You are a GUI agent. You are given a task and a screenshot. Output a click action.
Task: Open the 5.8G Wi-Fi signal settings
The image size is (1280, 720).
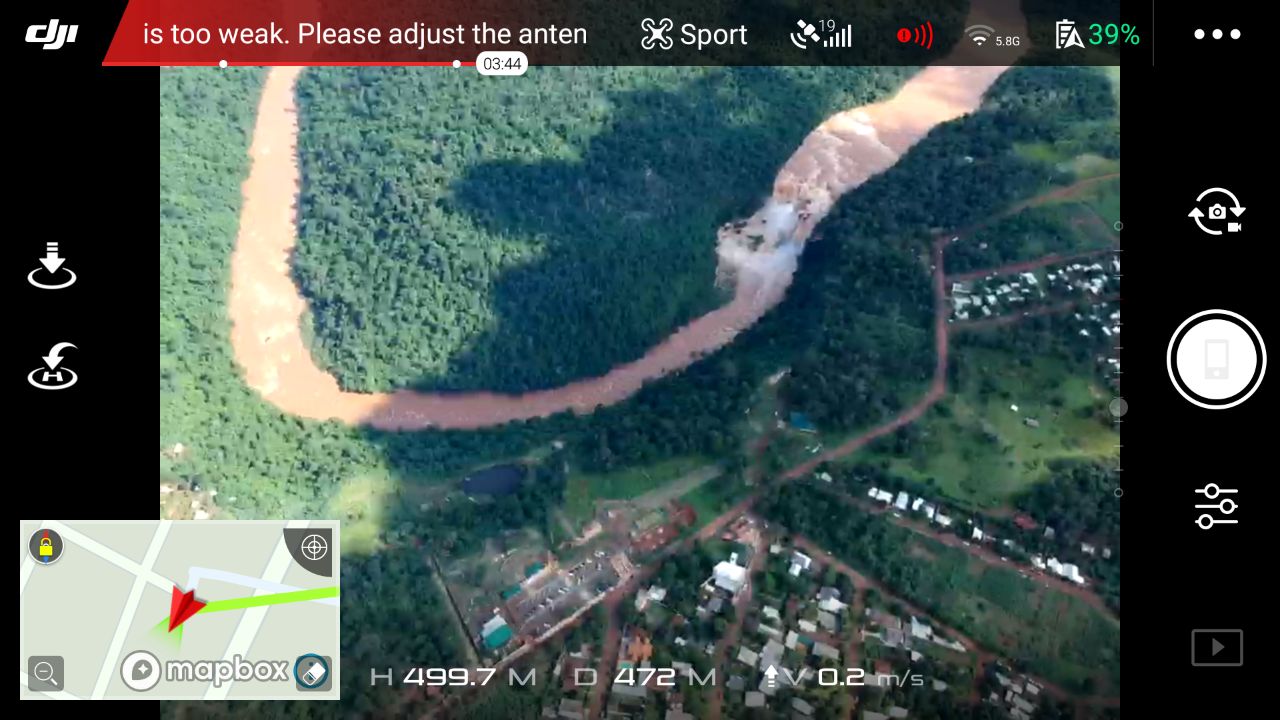(992, 36)
